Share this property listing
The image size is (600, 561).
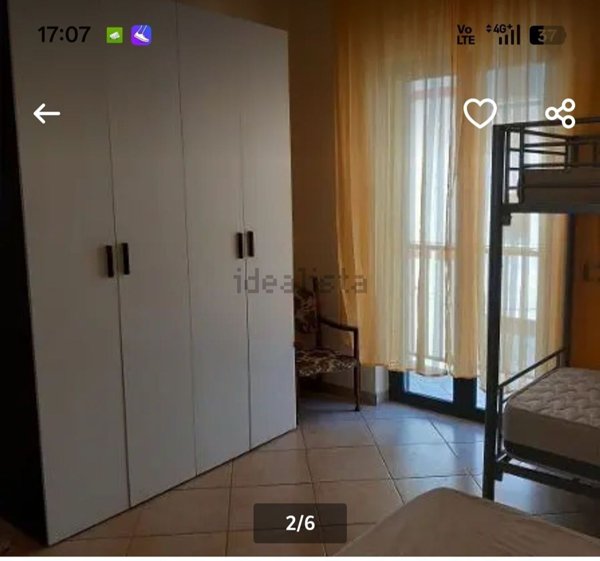click(561, 113)
